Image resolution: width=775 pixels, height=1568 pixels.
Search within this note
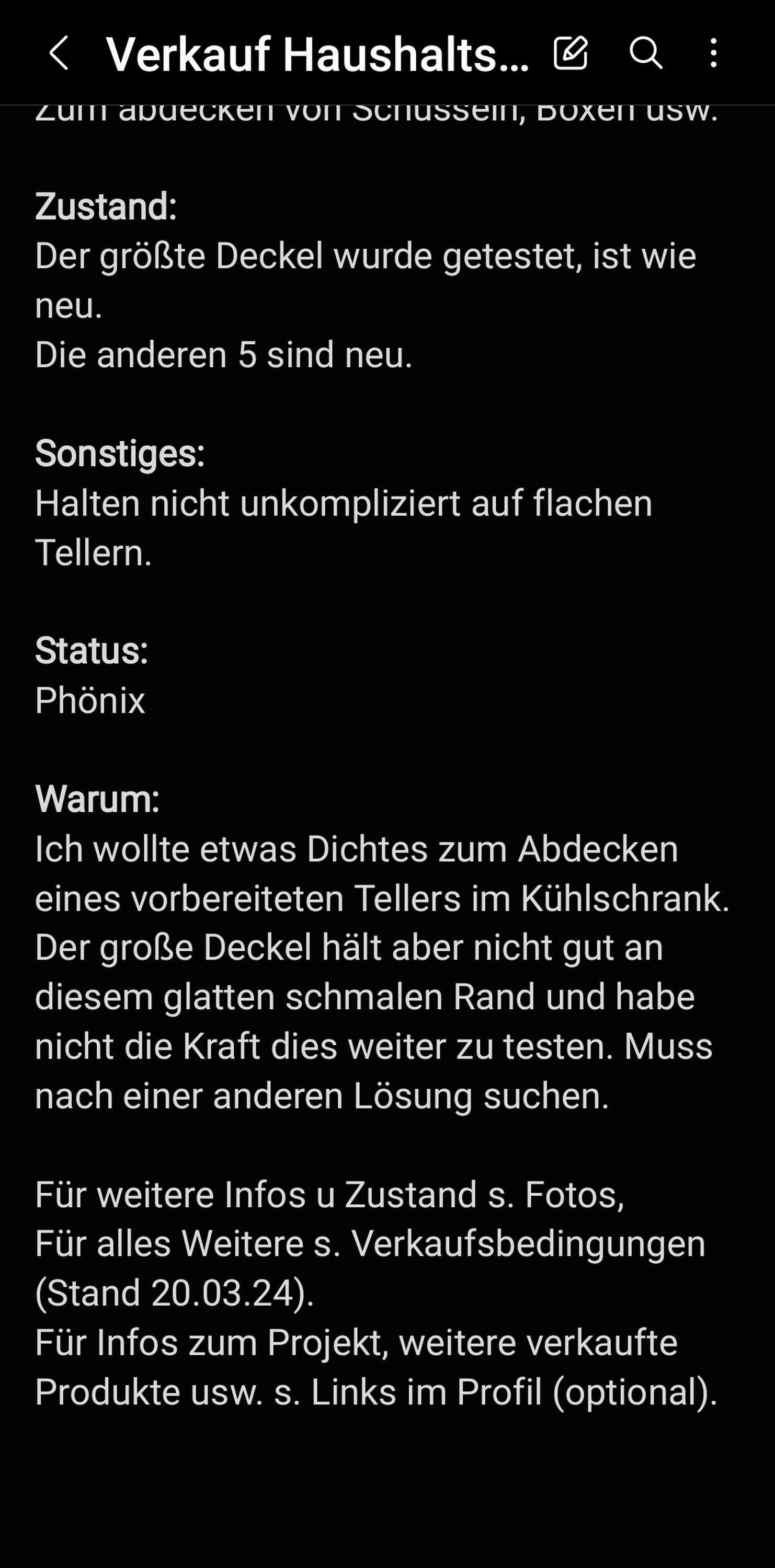pyautogui.click(x=645, y=52)
